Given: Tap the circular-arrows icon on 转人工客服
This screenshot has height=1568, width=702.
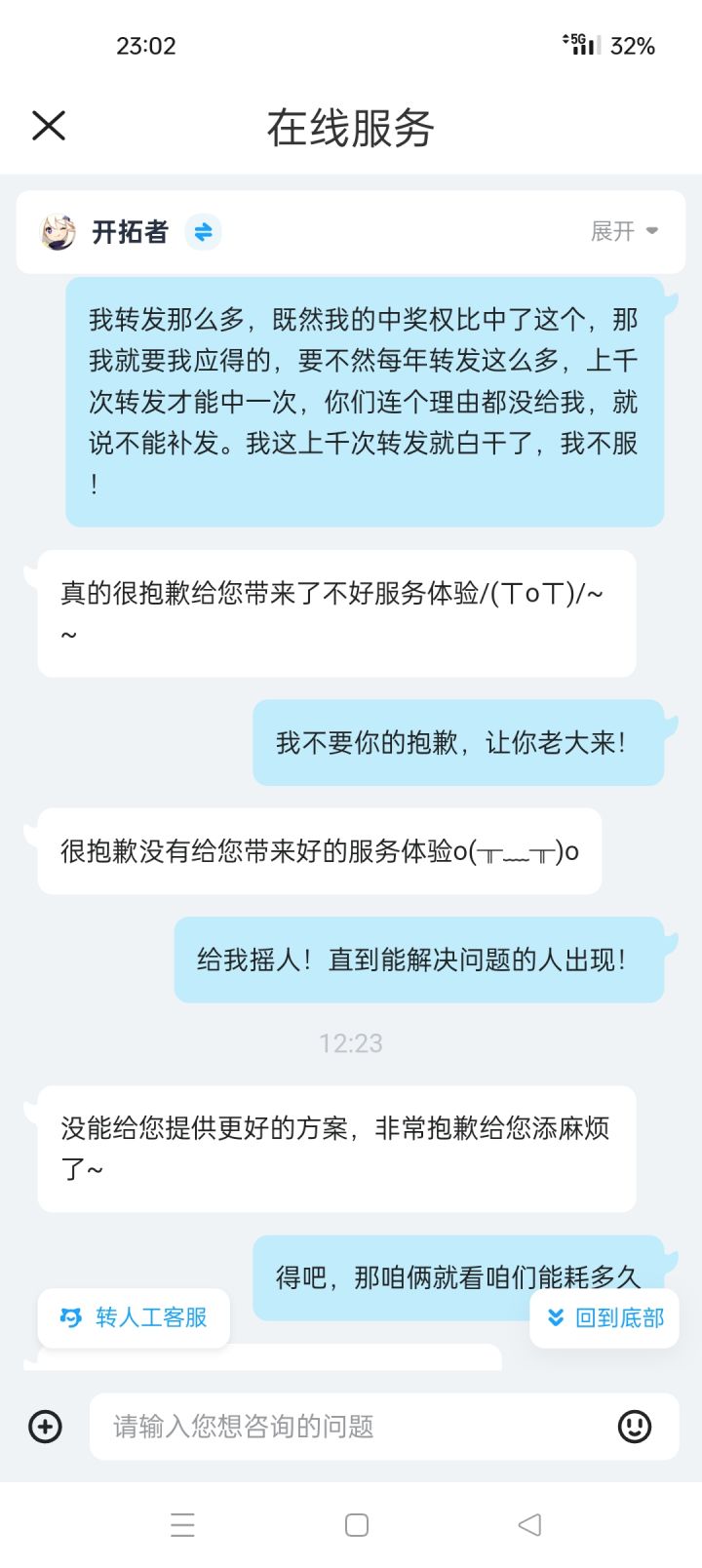Looking at the screenshot, I should [69, 1318].
